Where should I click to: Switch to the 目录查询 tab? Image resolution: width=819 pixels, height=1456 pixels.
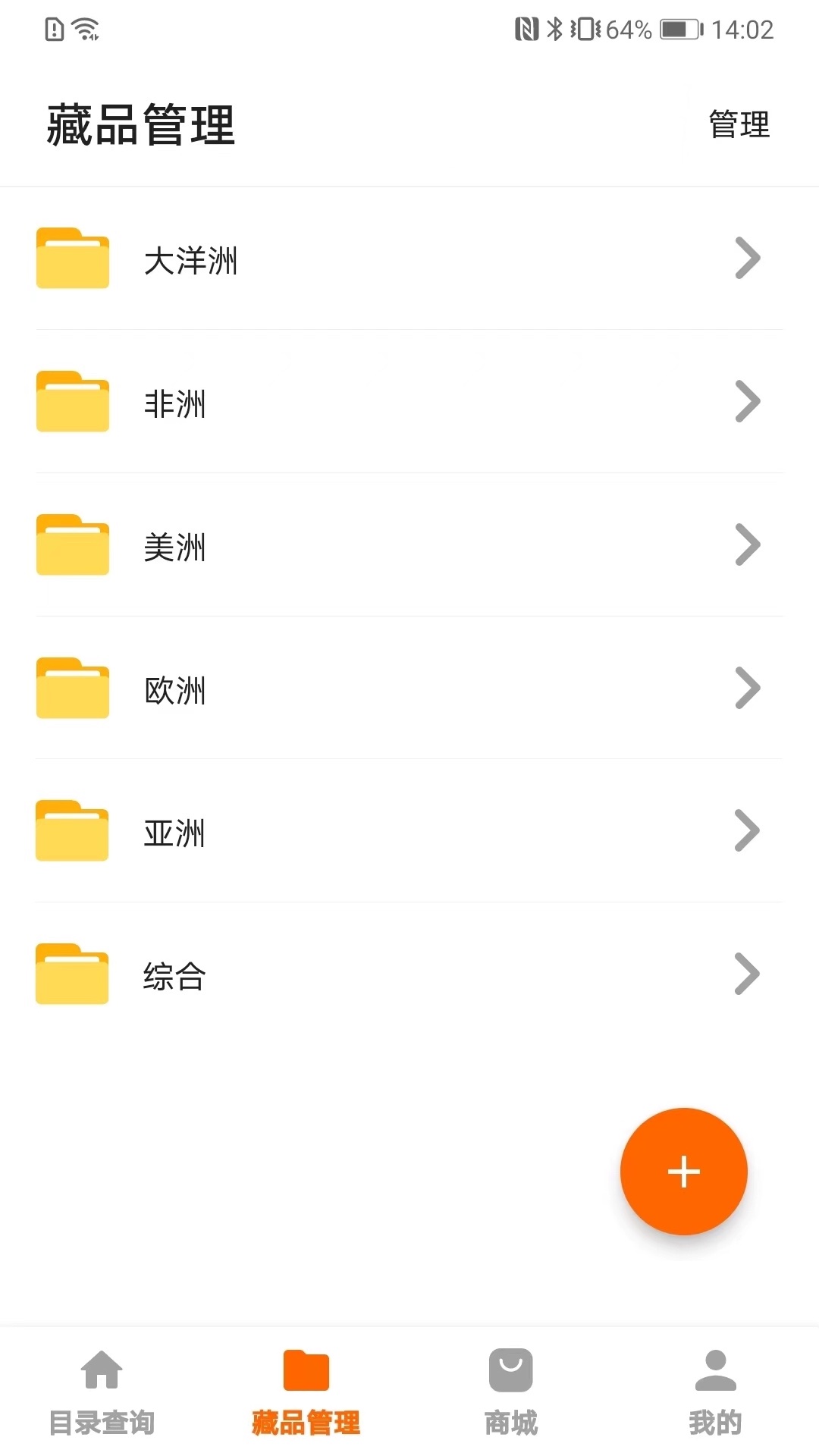pyautogui.click(x=102, y=1392)
